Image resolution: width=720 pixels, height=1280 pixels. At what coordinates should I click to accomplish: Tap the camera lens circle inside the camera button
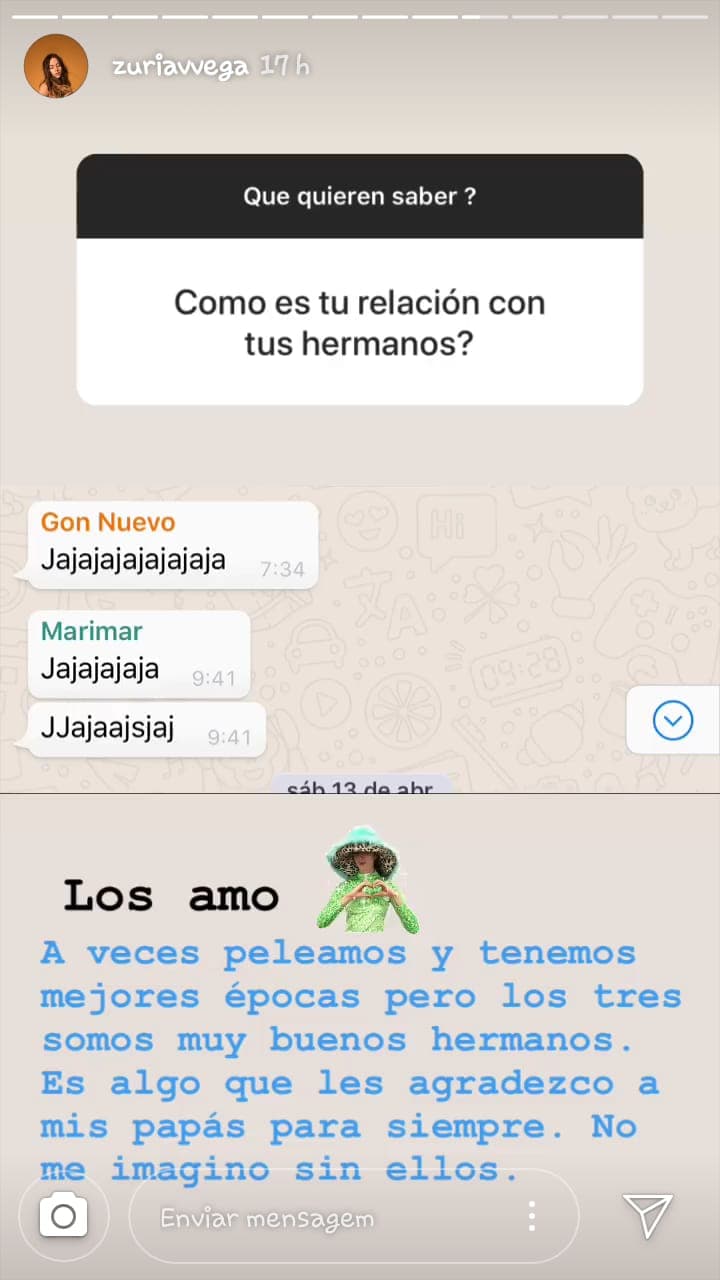[x=63, y=1215]
